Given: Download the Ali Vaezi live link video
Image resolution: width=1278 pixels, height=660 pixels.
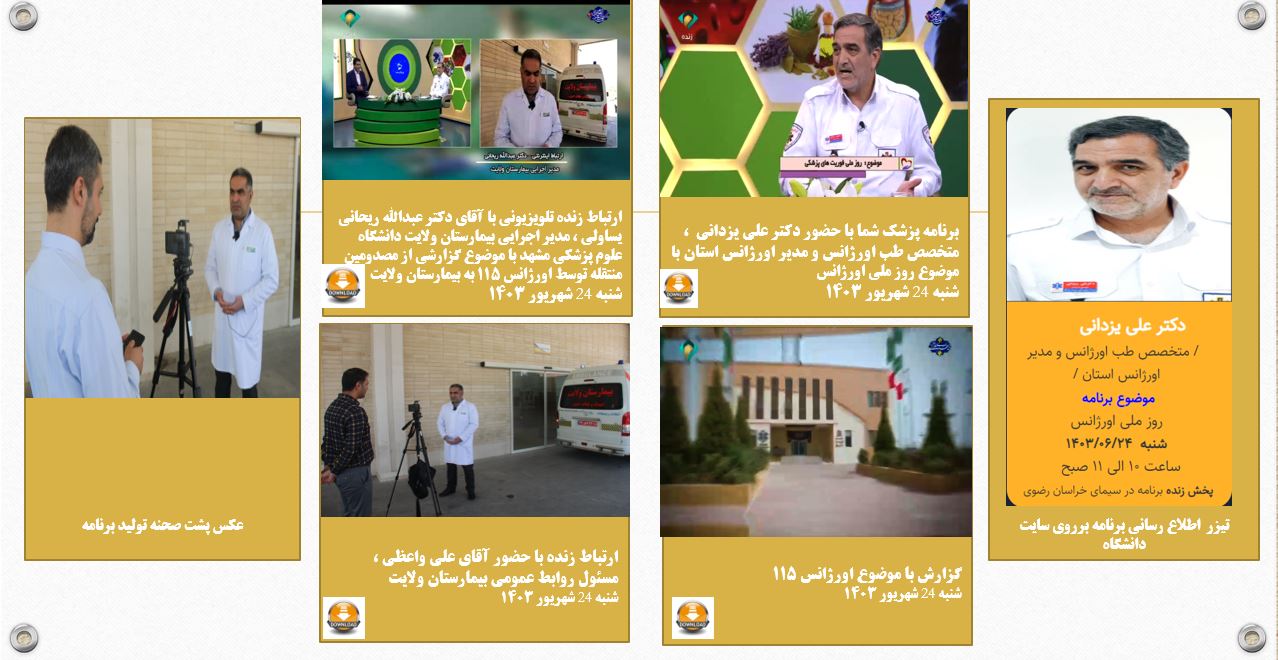Looking at the screenshot, I should (x=343, y=617).
